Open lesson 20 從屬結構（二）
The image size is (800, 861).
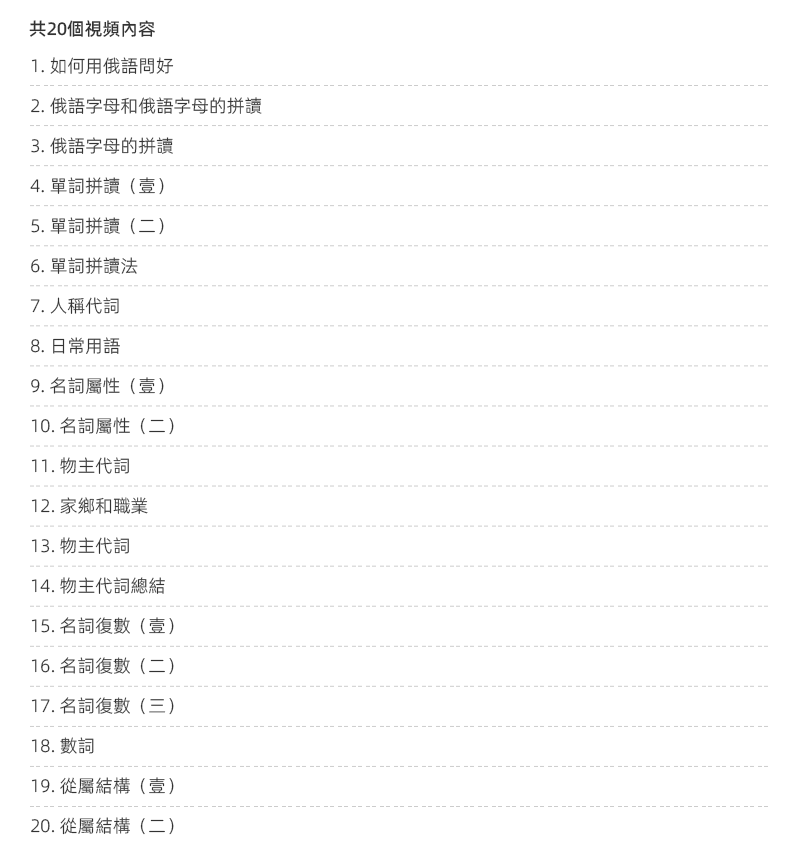tap(103, 826)
